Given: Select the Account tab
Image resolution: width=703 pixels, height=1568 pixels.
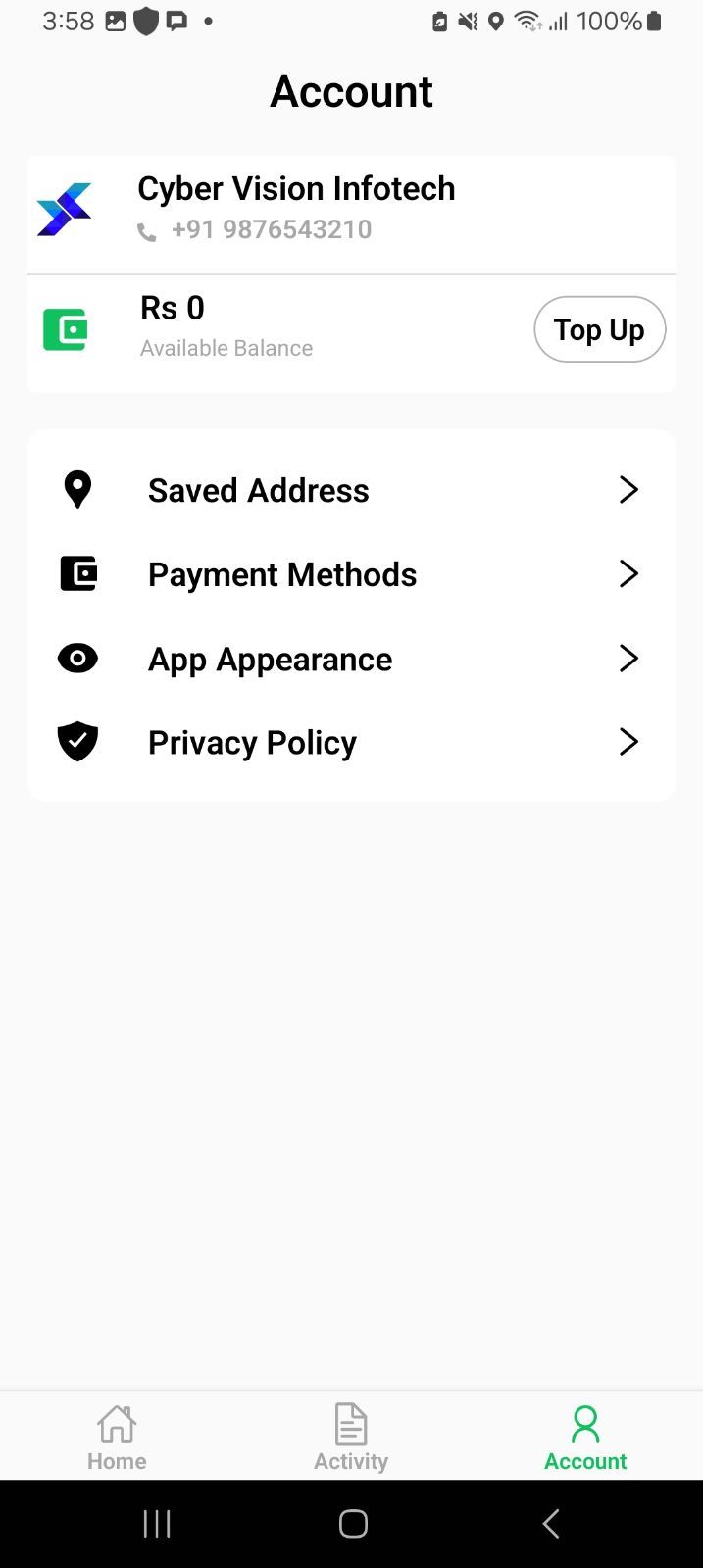Looking at the screenshot, I should pyautogui.click(x=585, y=1437).
